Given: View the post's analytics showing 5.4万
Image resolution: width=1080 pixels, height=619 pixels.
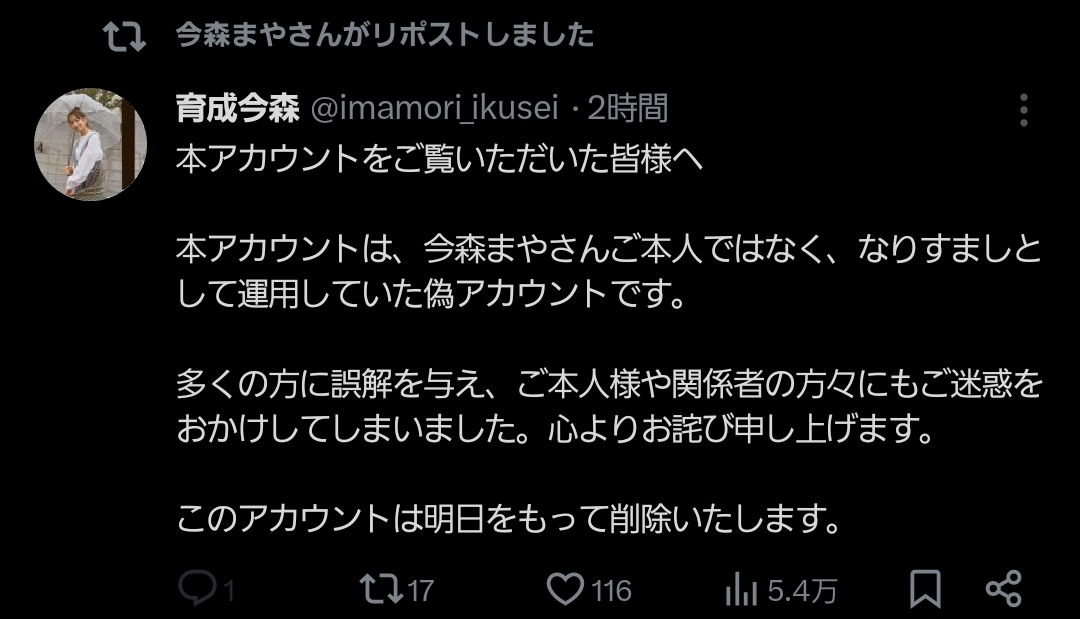Looking at the screenshot, I should (x=740, y=590).
